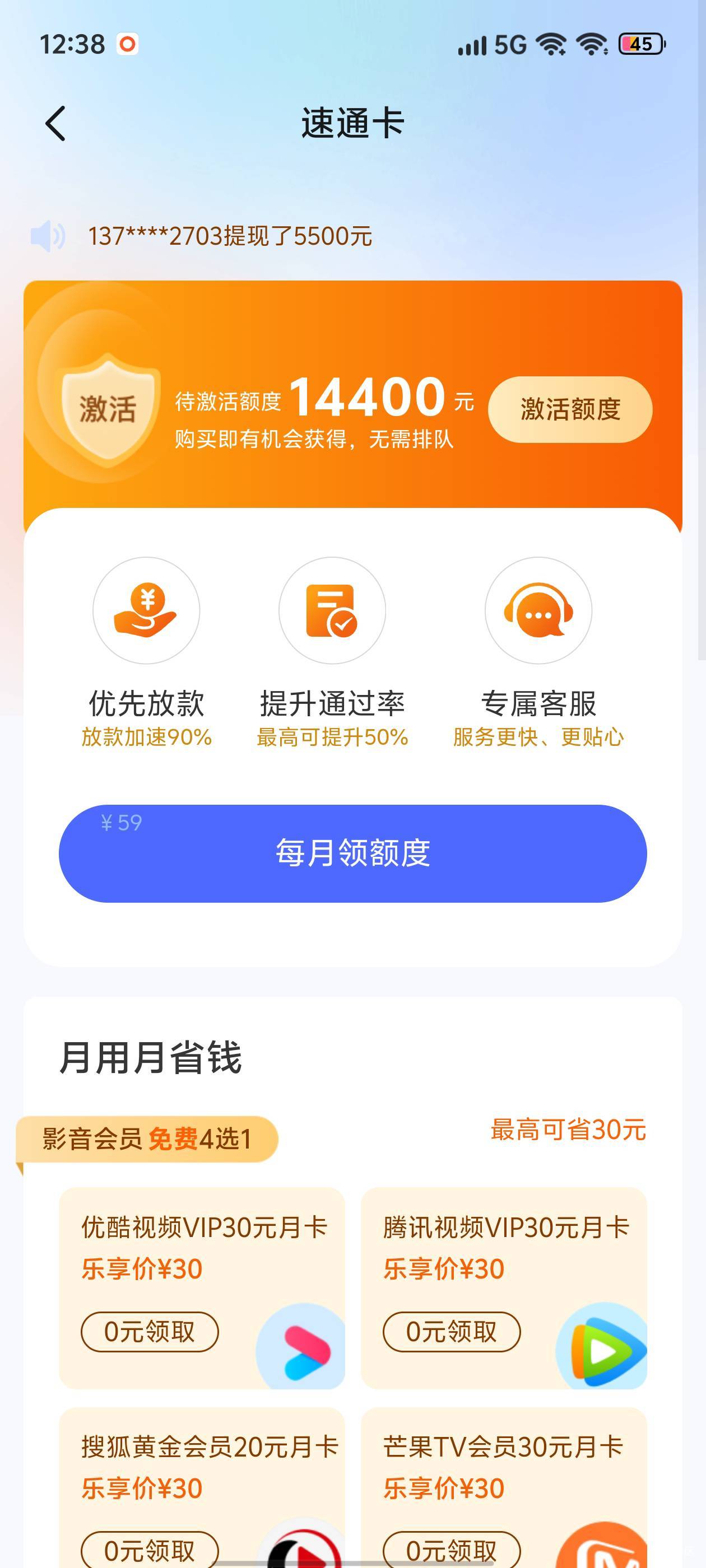The width and height of the screenshot is (706, 1568).
Task: Claim the 搜狐黄金会员 card with 0元领取
Action: point(149,1550)
